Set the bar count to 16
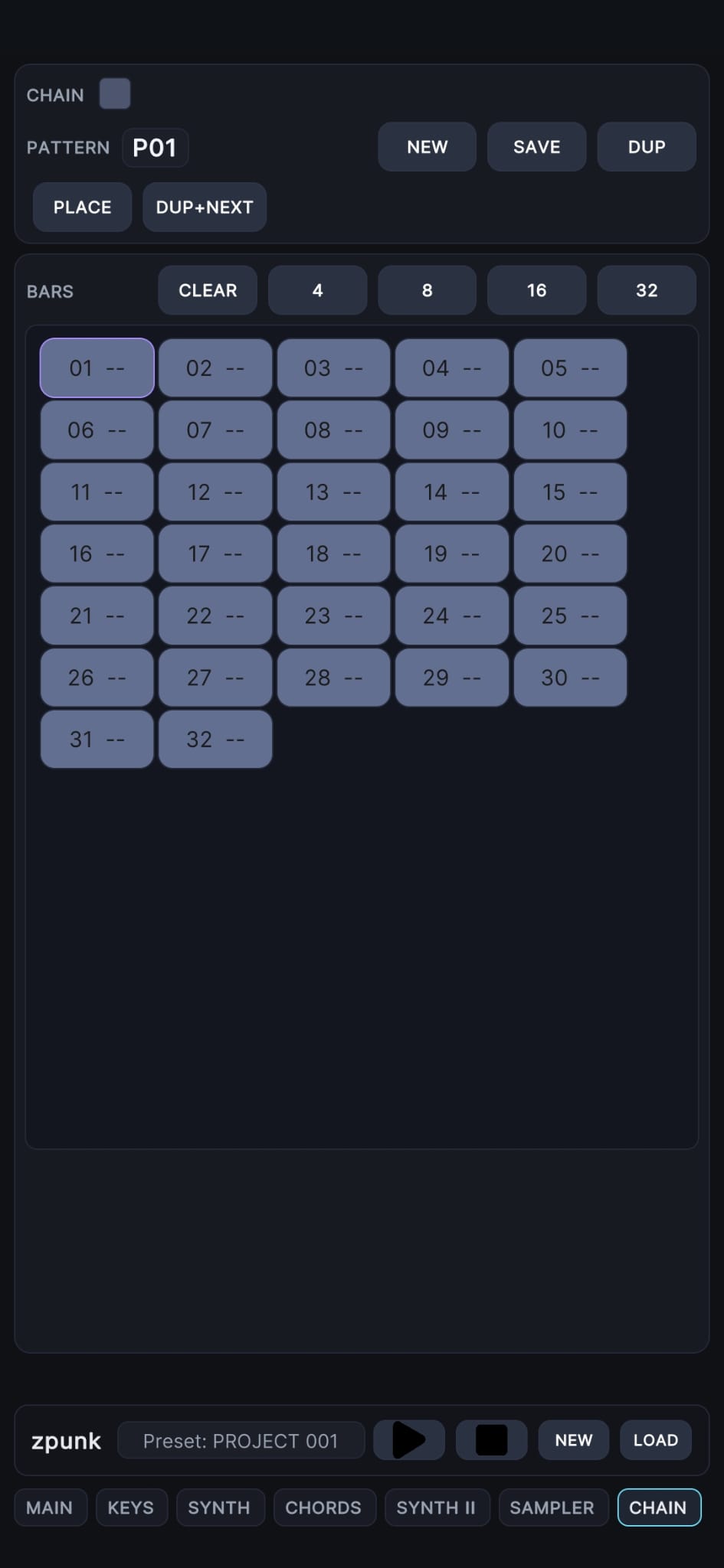 point(536,290)
